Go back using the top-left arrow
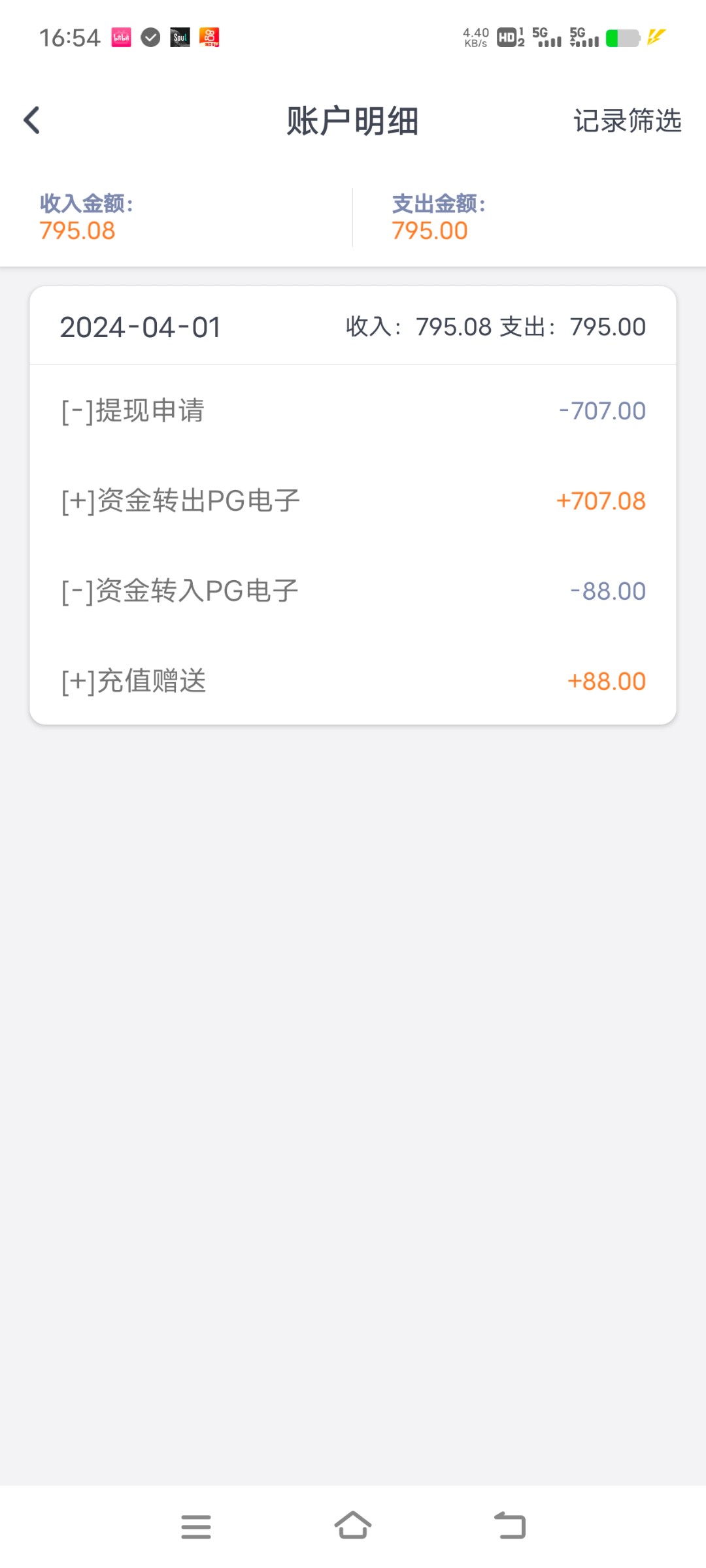Screen dimensions: 706x1568 31,120
